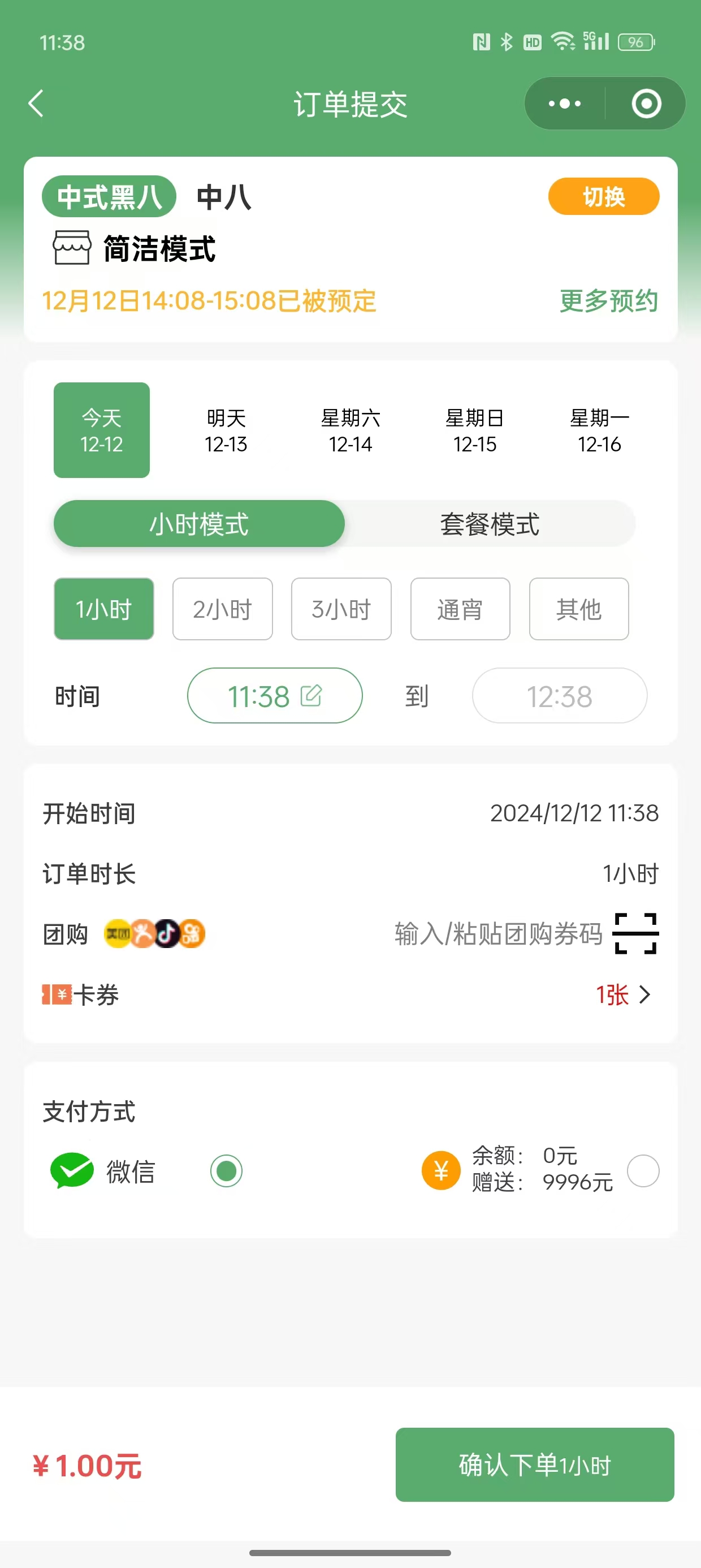
Task: Select the 星期一 12-16 date
Action: [599, 430]
